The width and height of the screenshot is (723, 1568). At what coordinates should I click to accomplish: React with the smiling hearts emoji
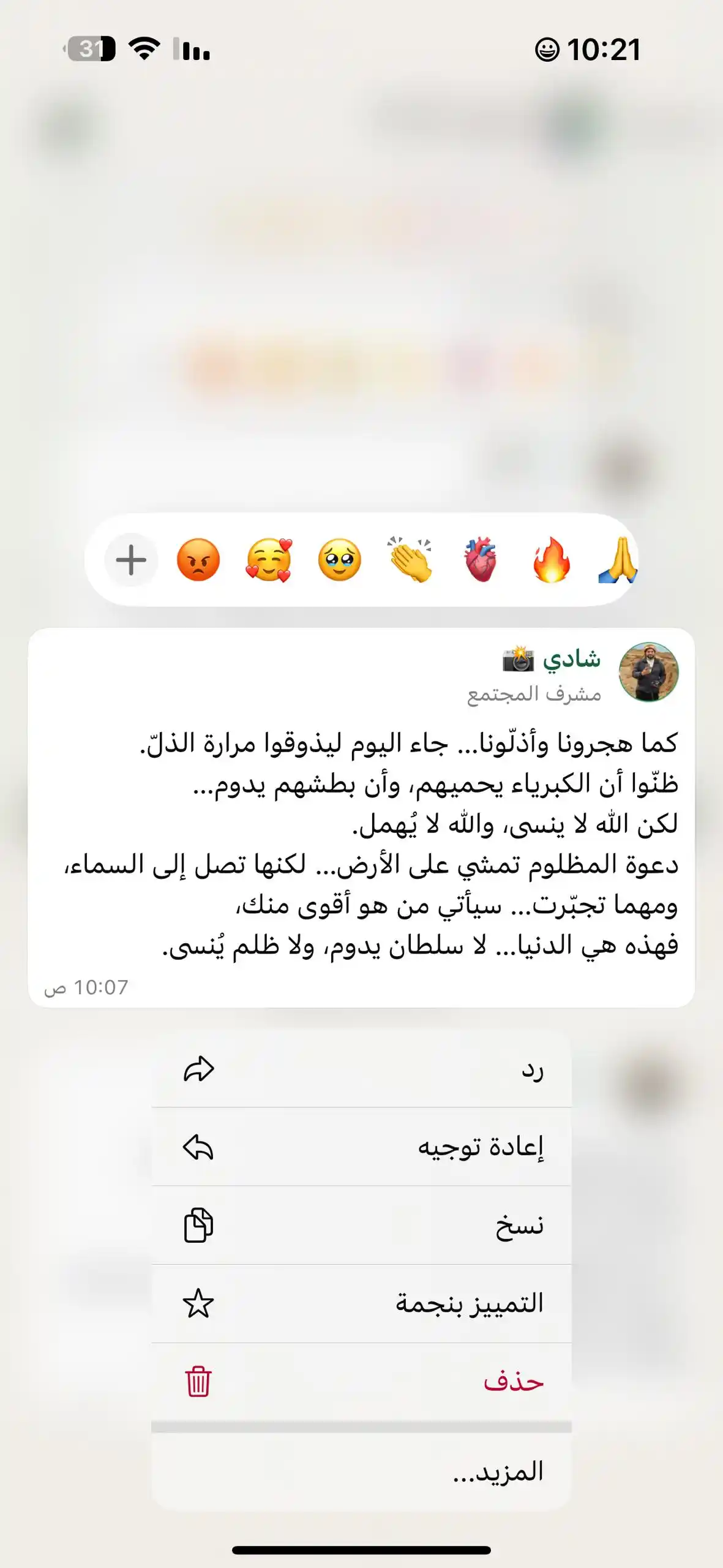pyautogui.click(x=269, y=560)
